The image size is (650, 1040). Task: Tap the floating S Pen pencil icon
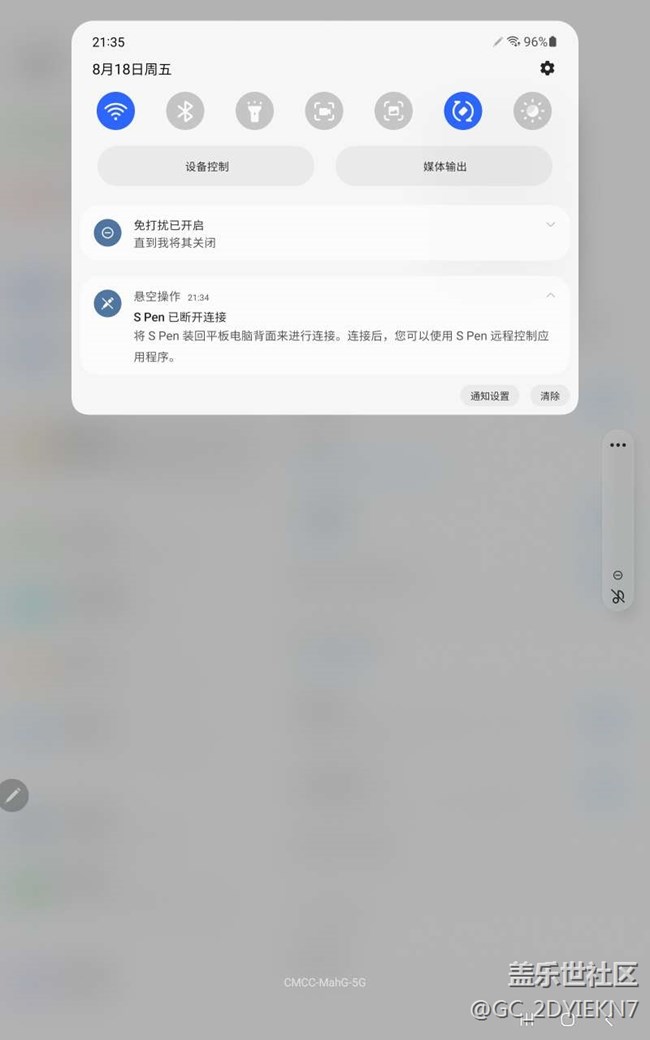13,795
